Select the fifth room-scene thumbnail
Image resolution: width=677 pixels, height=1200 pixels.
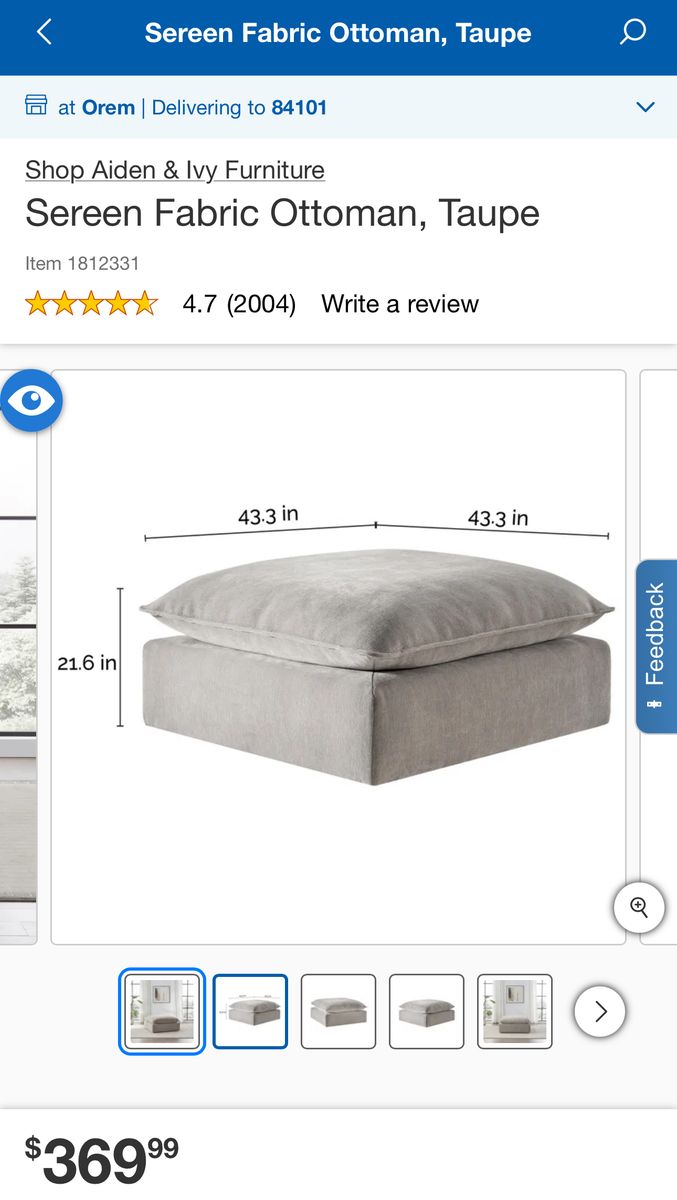pyautogui.click(x=514, y=1011)
